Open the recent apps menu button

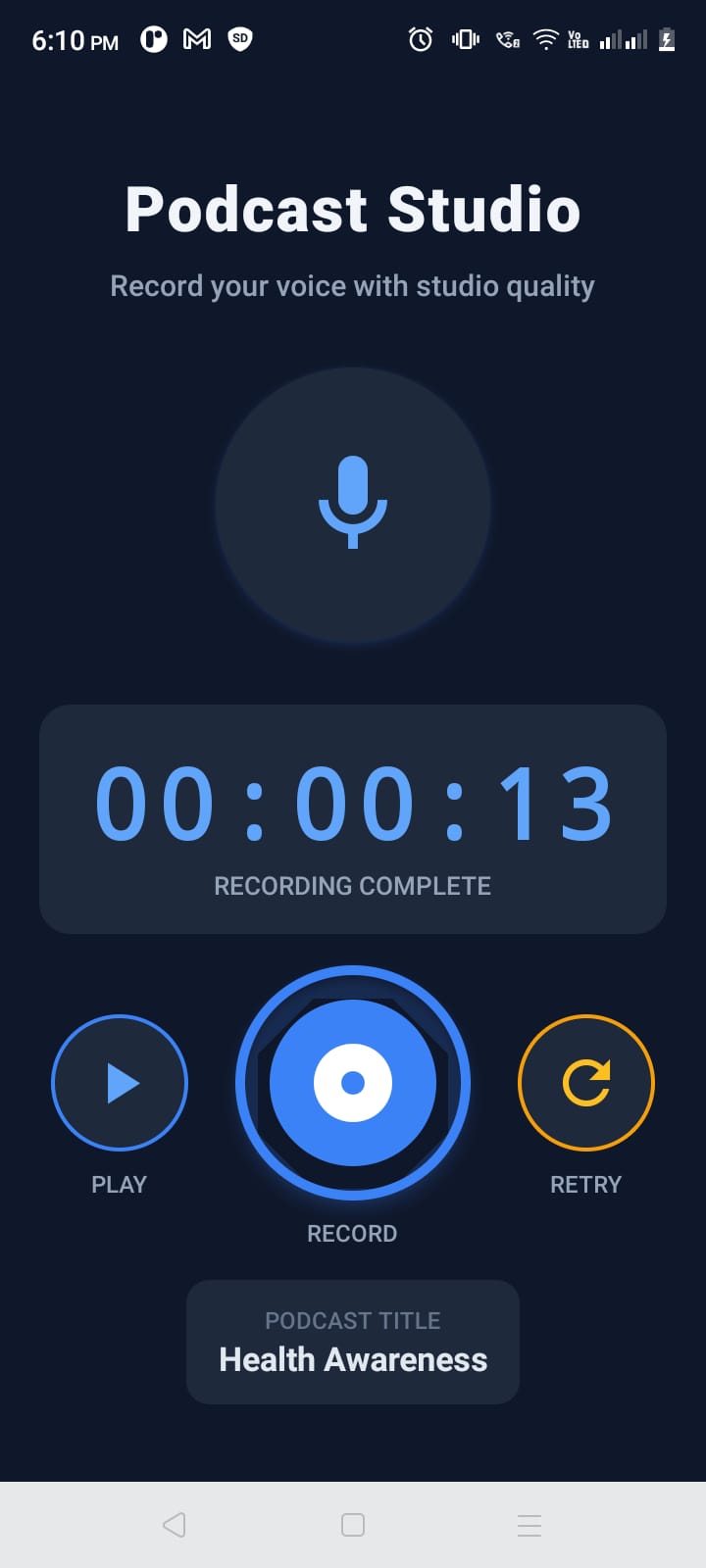click(x=529, y=1525)
